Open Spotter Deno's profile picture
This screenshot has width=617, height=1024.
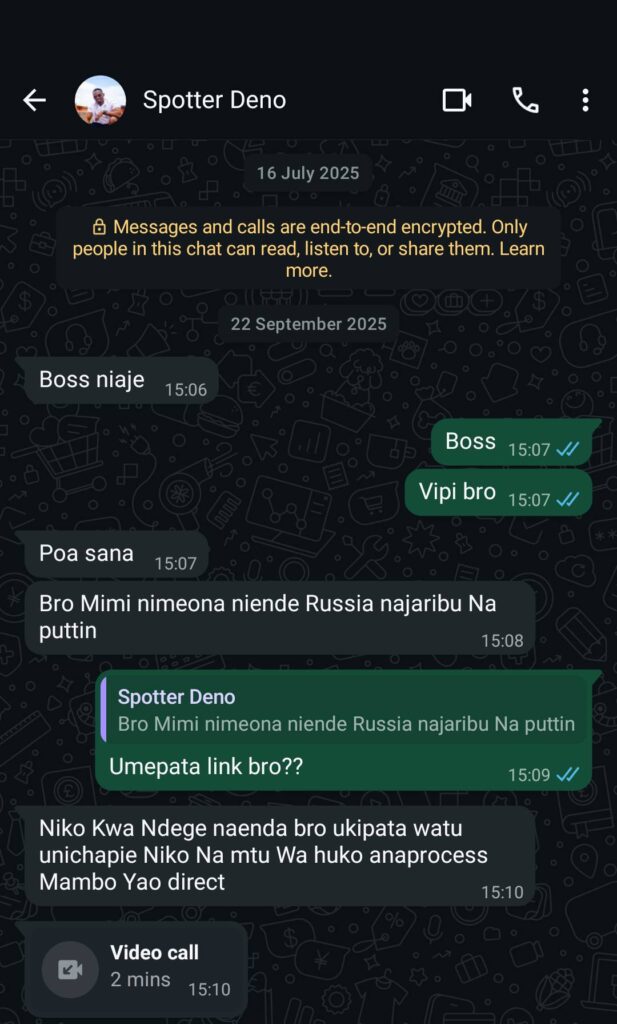coord(100,100)
